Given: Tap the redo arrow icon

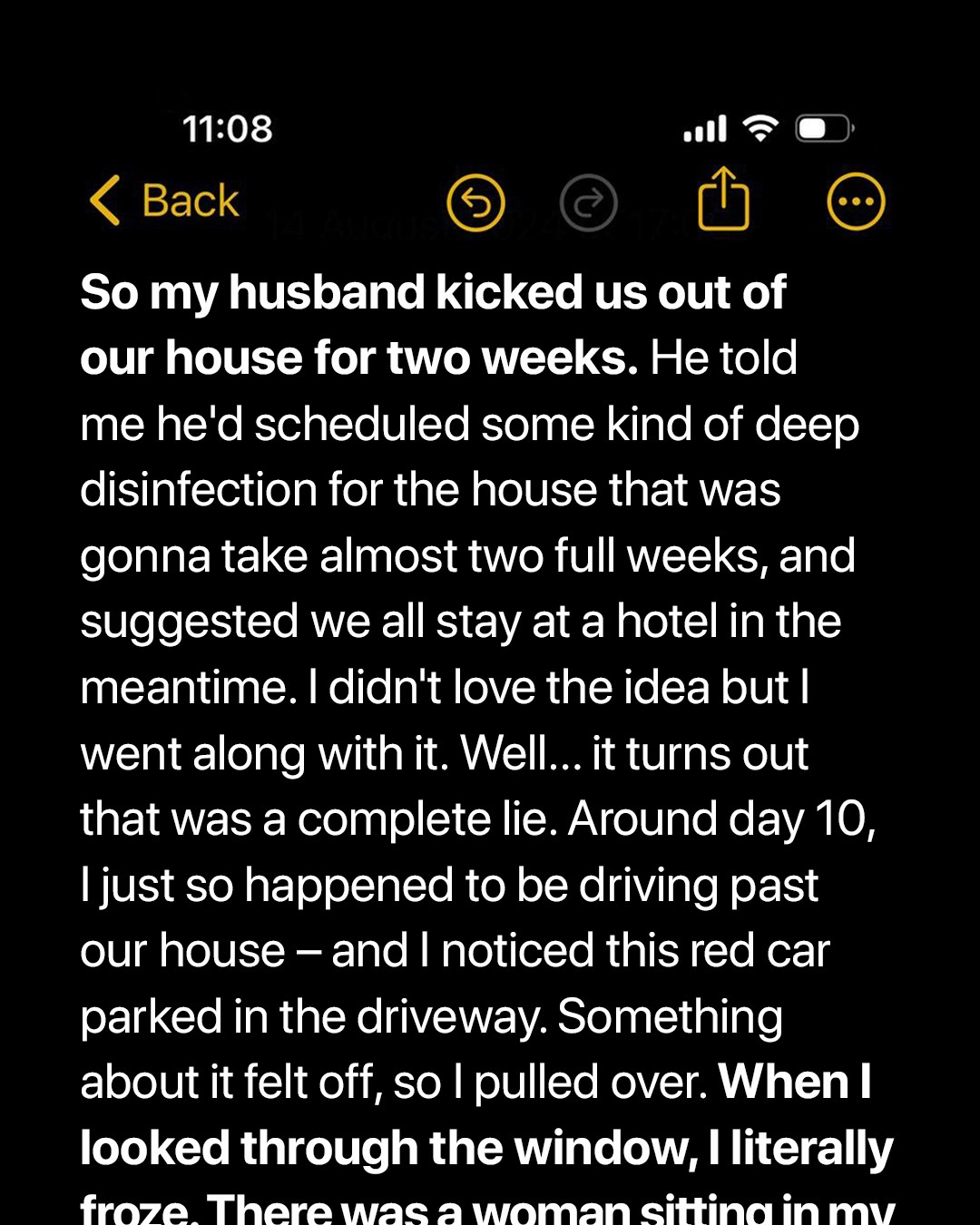Looking at the screenshot, I should point(588,202).
